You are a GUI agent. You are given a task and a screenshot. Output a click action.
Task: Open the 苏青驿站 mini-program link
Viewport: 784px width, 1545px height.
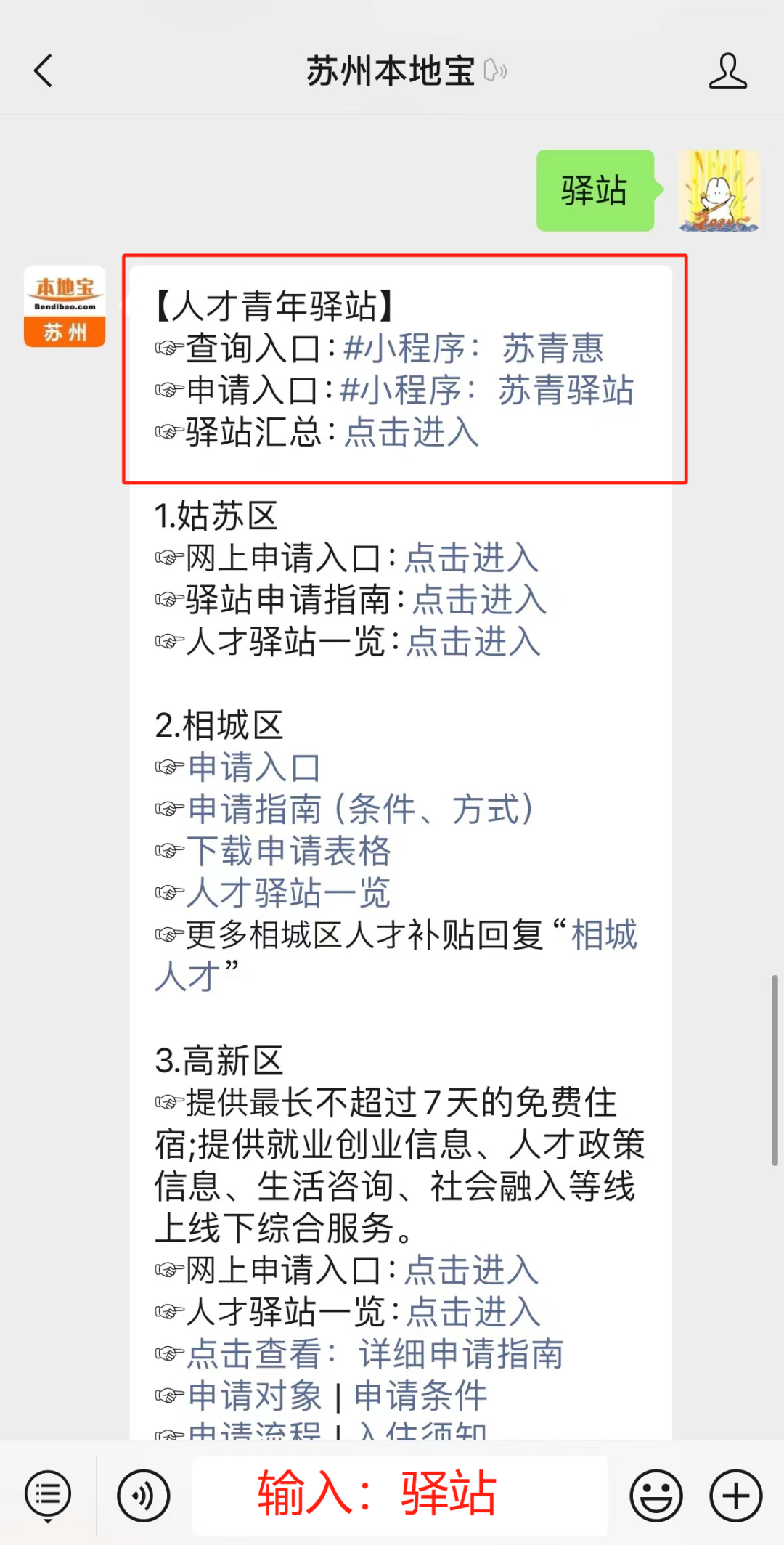click(490, 391)
